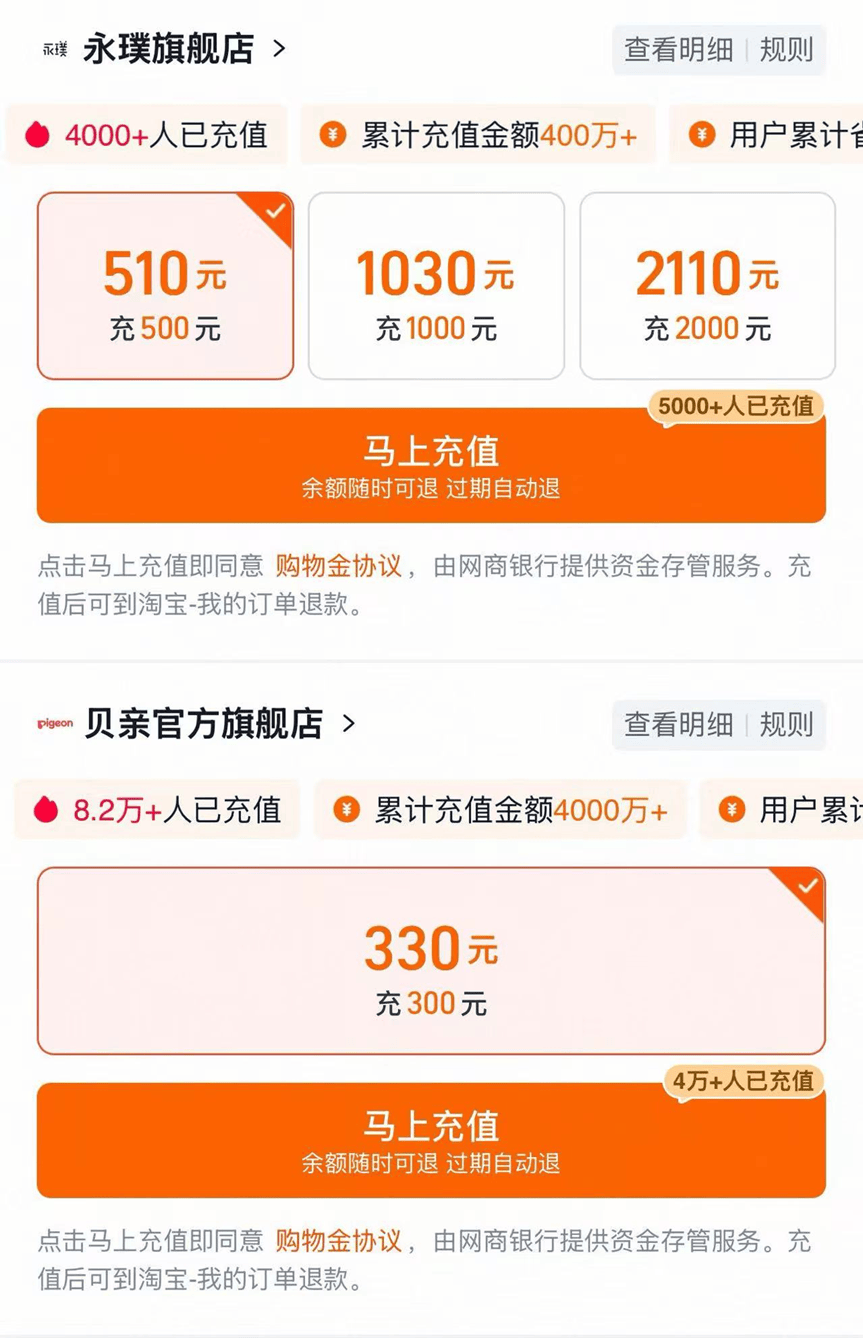The height and width of the screenshot is (1338, 863).
Task: Open the 贝亲官方旗舰店 store page
Action: click(x=203, y=723)
